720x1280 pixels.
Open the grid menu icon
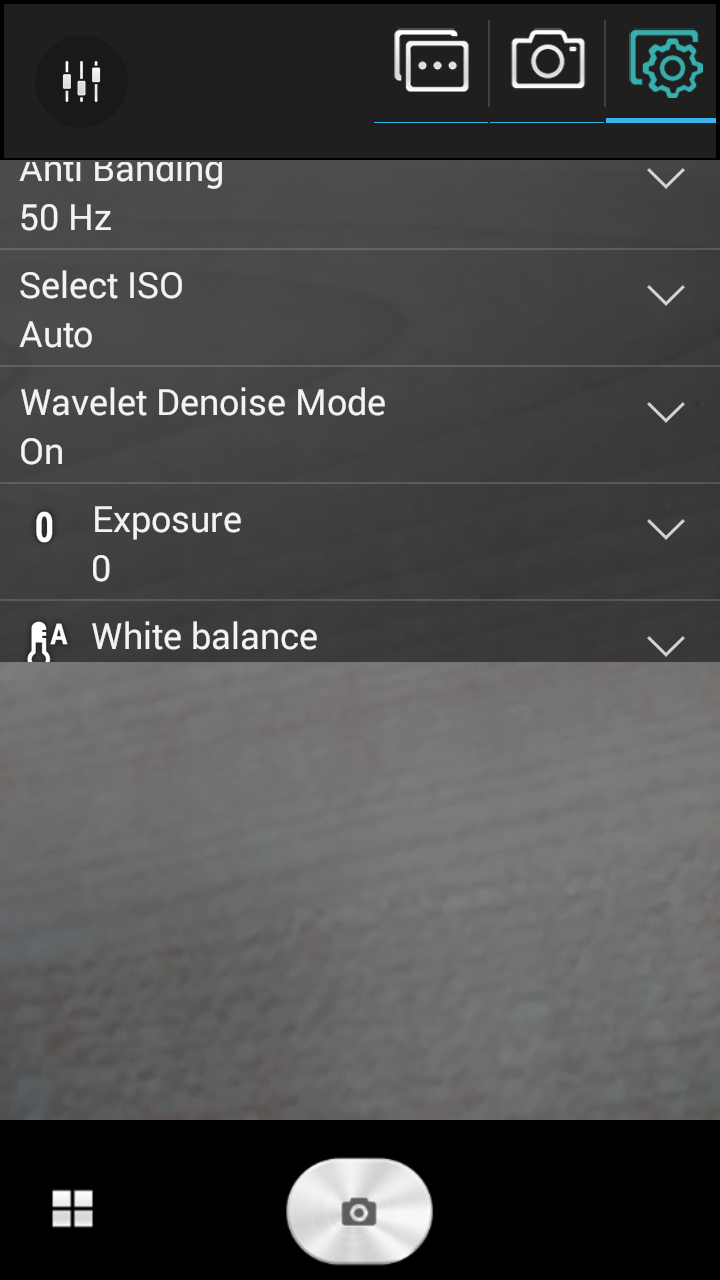tap(73, 1209)
